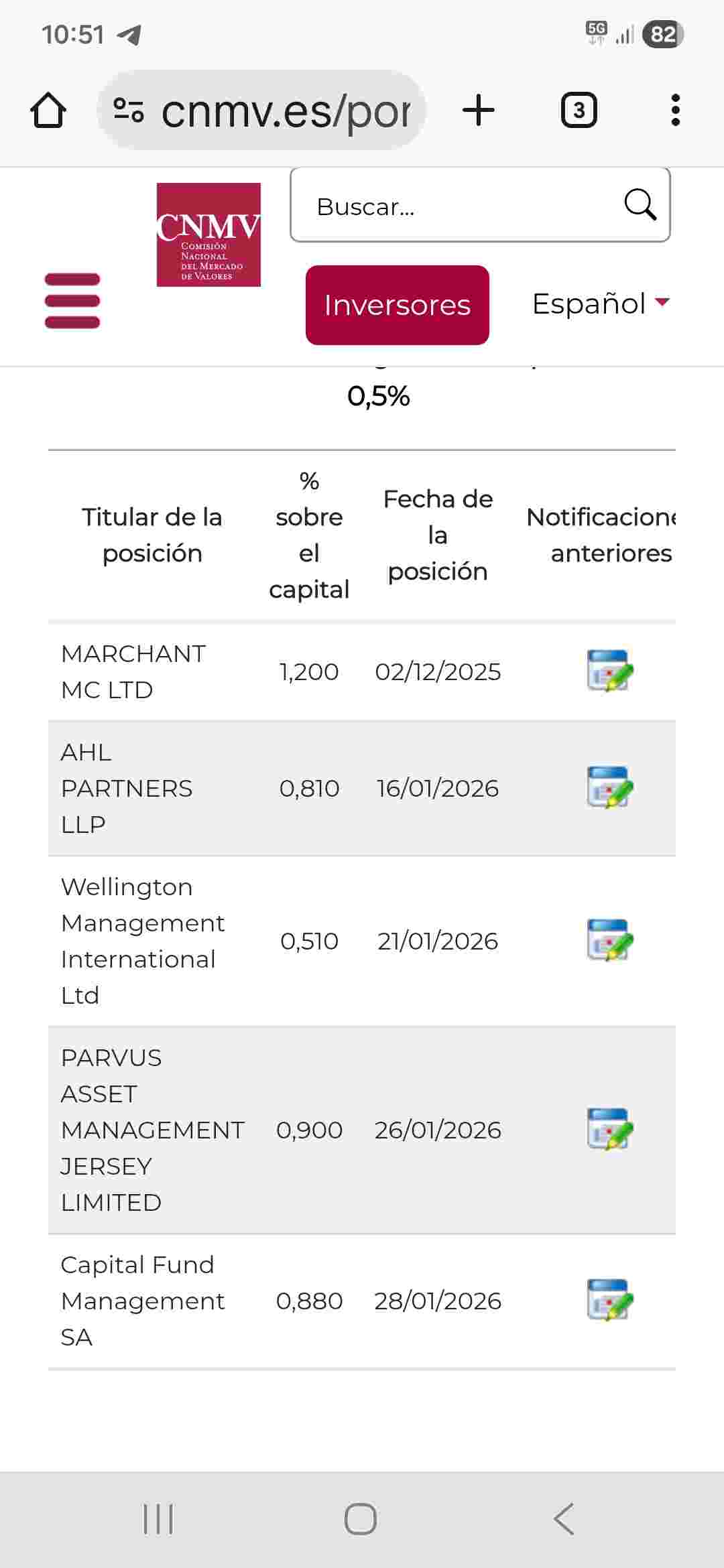724x1568 pixels.
Task: Open the three-dot browser menu
Action: tap(675, 110)
